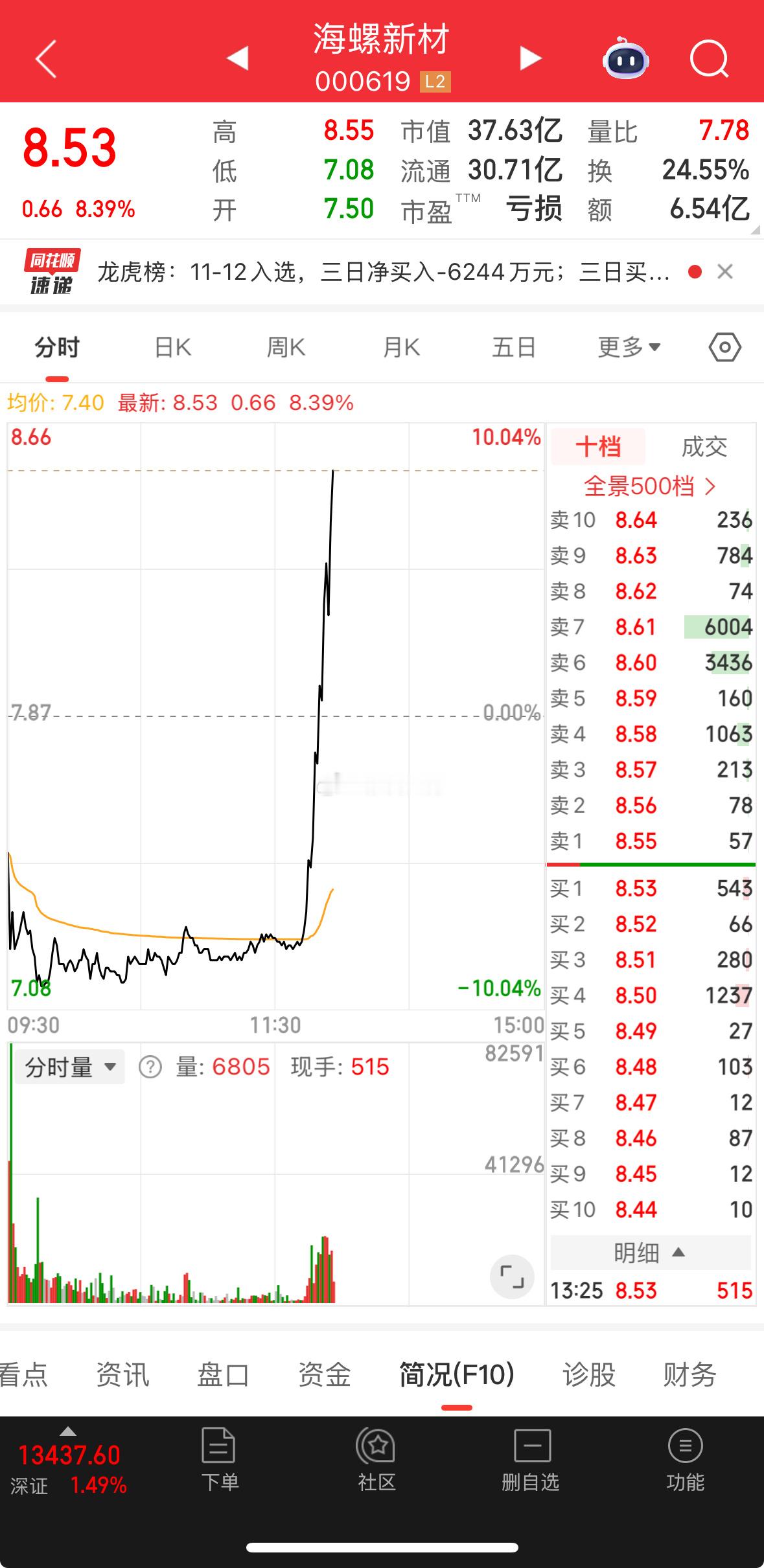
Task: Collapse the 明细 trade detail panel
Action: [651, 1252]
